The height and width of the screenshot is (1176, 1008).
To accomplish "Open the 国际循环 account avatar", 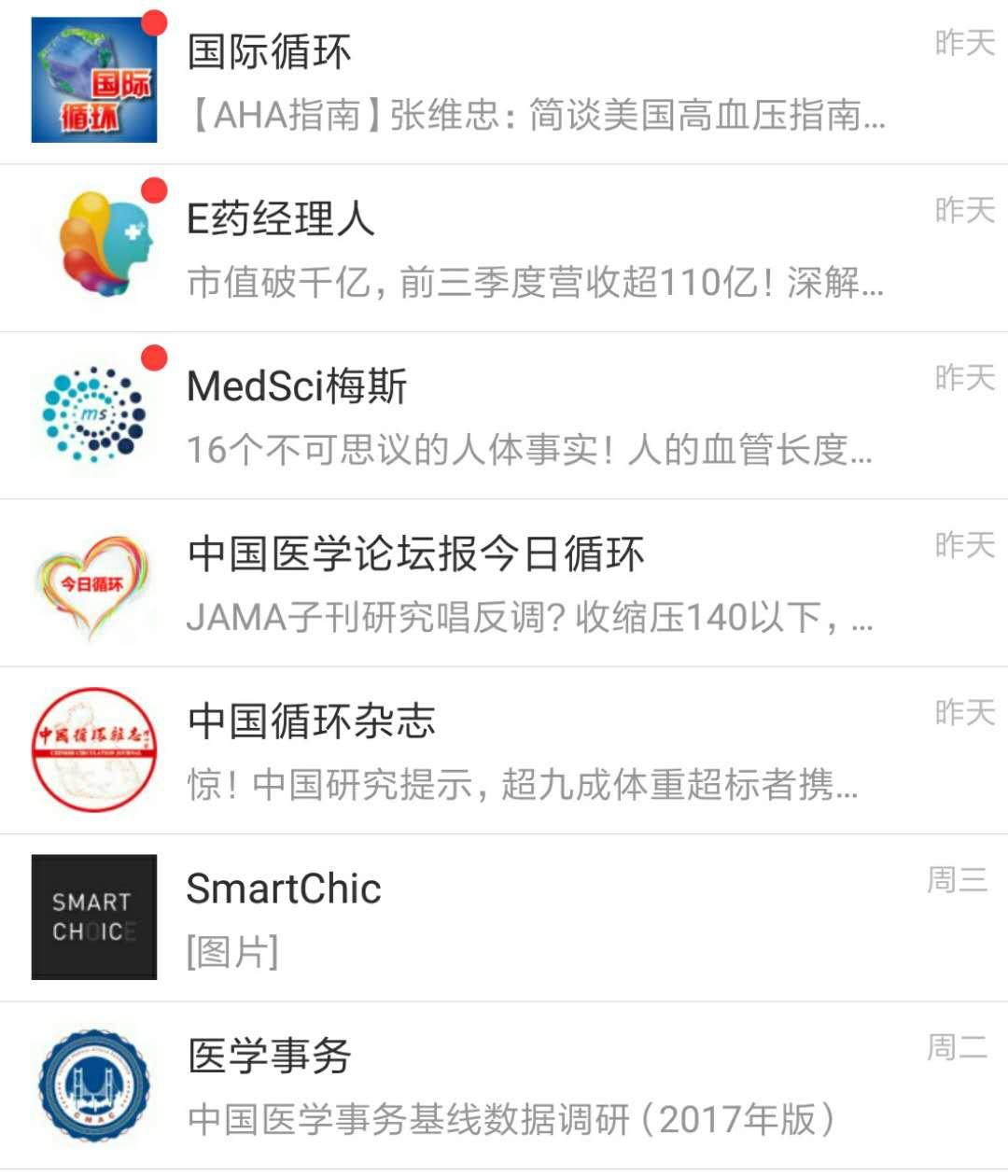I will [93, 82].
